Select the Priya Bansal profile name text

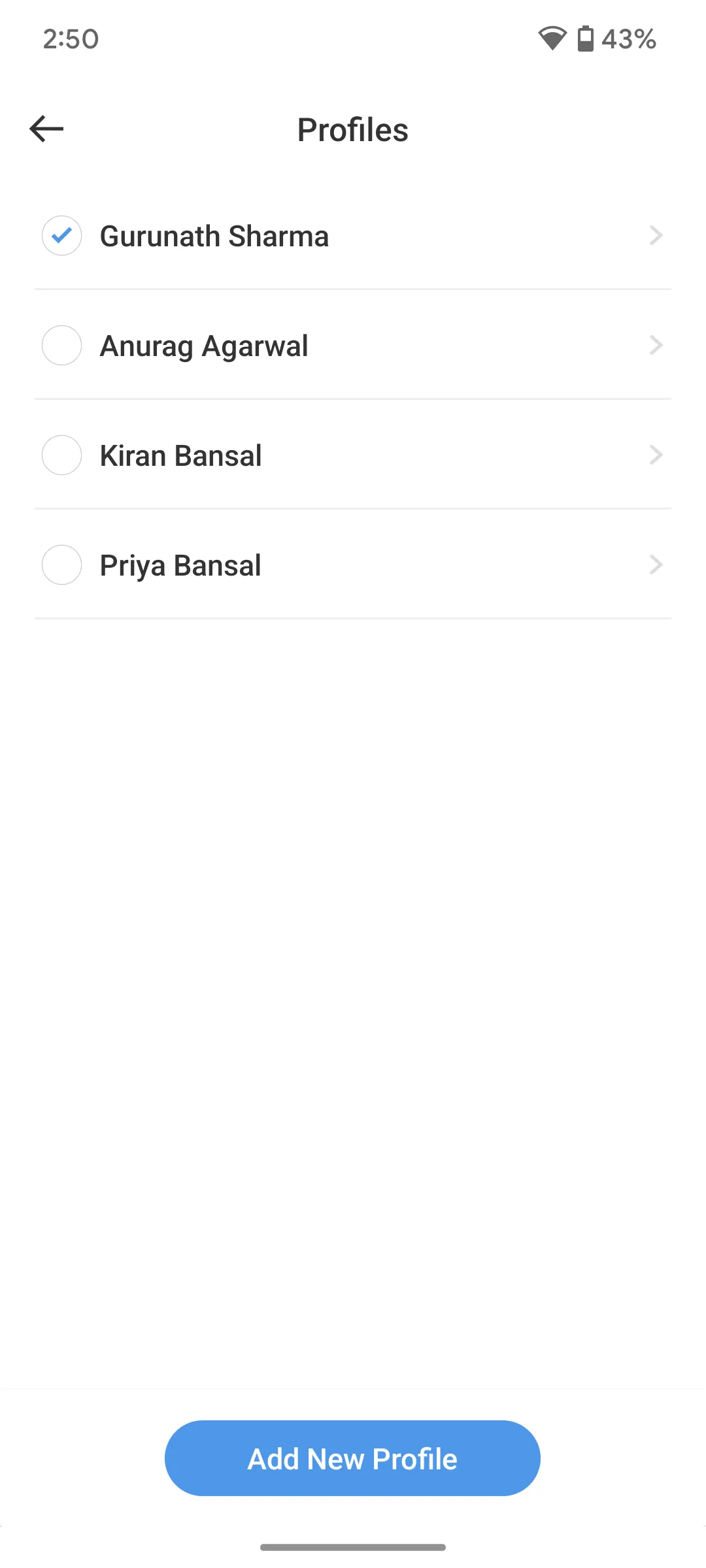(x=180, y=564)
